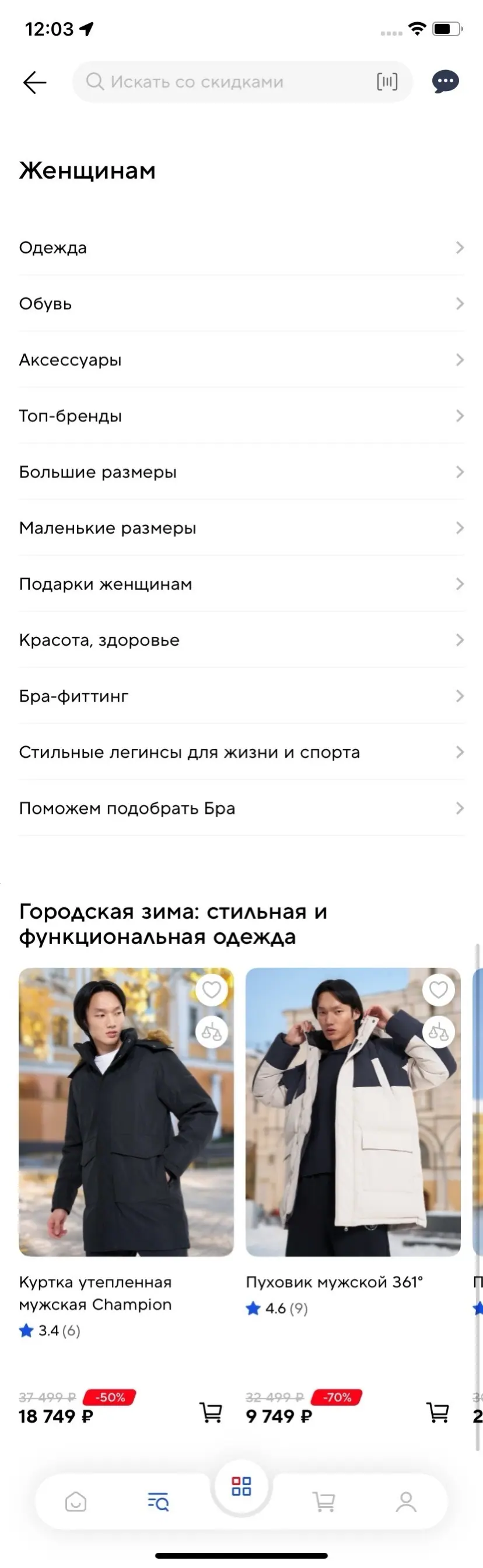Open the Обувь category
483x1568 pixels.
coord(242,304)
